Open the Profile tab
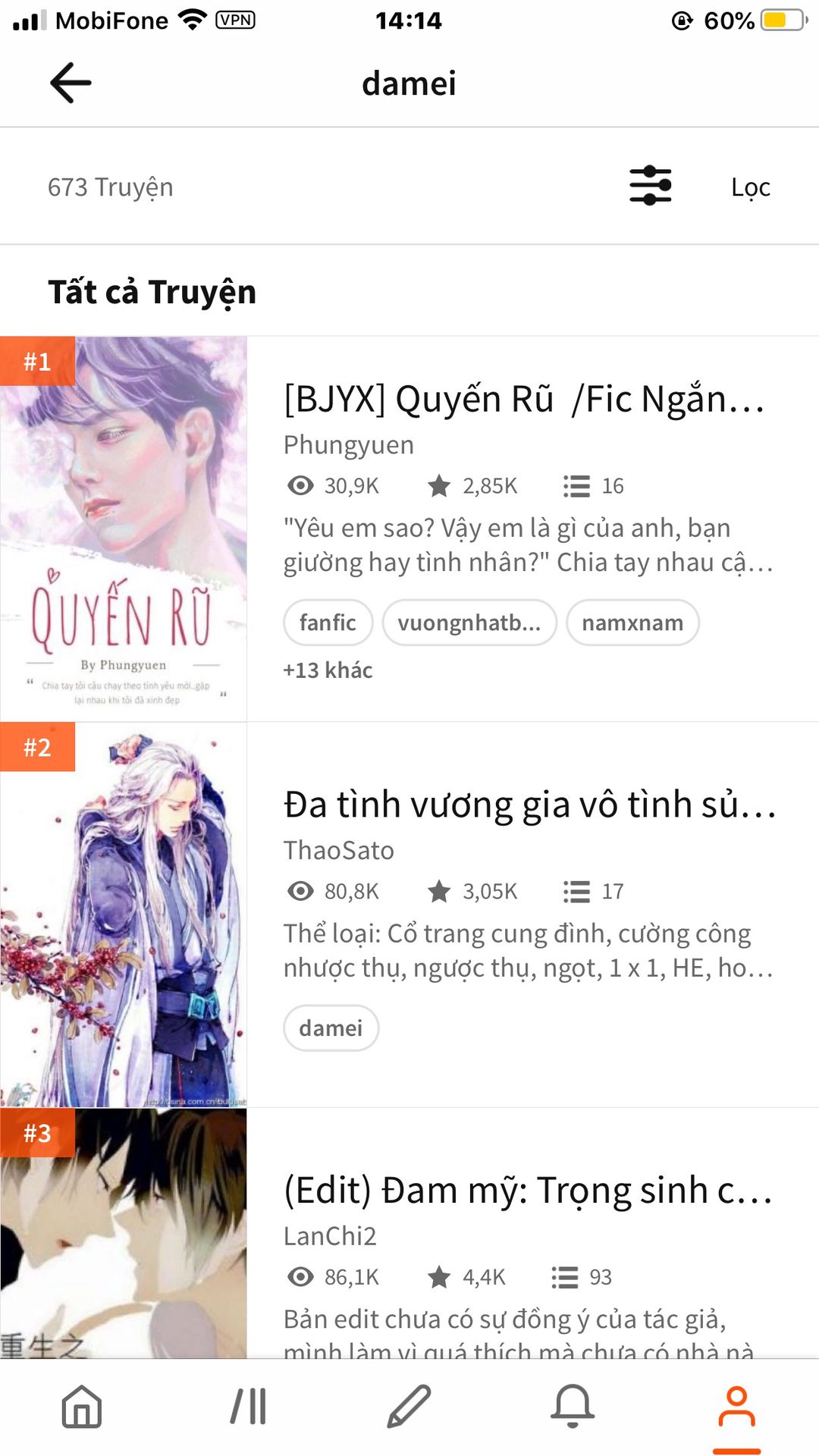The width and height of the screenshot is (819, 1456). pos(736,1407)
